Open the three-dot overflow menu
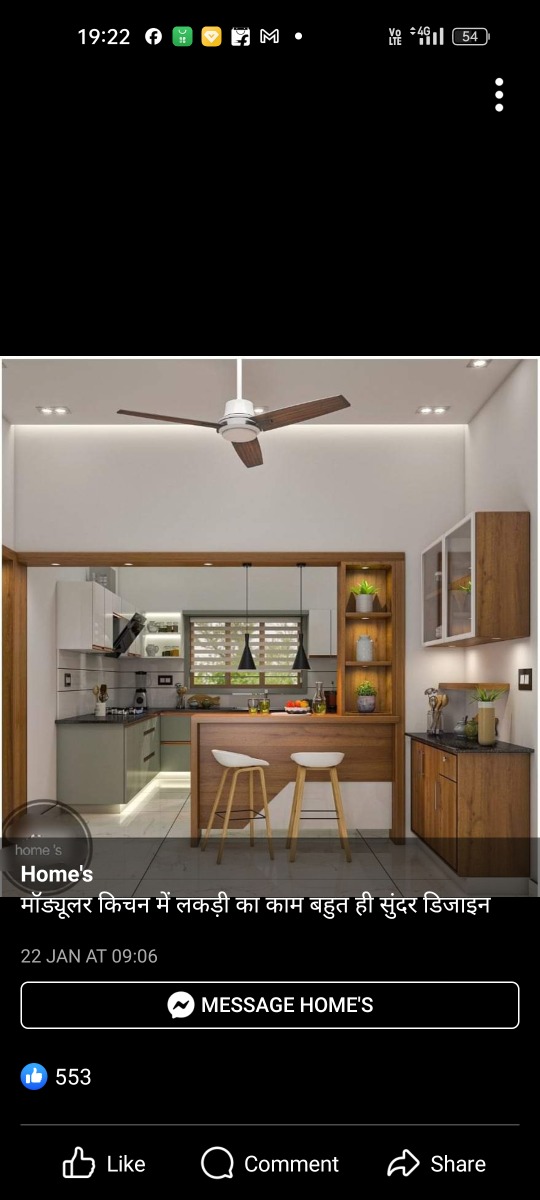The width and height of the screenshot is (540, 1200). pos(499,94)
